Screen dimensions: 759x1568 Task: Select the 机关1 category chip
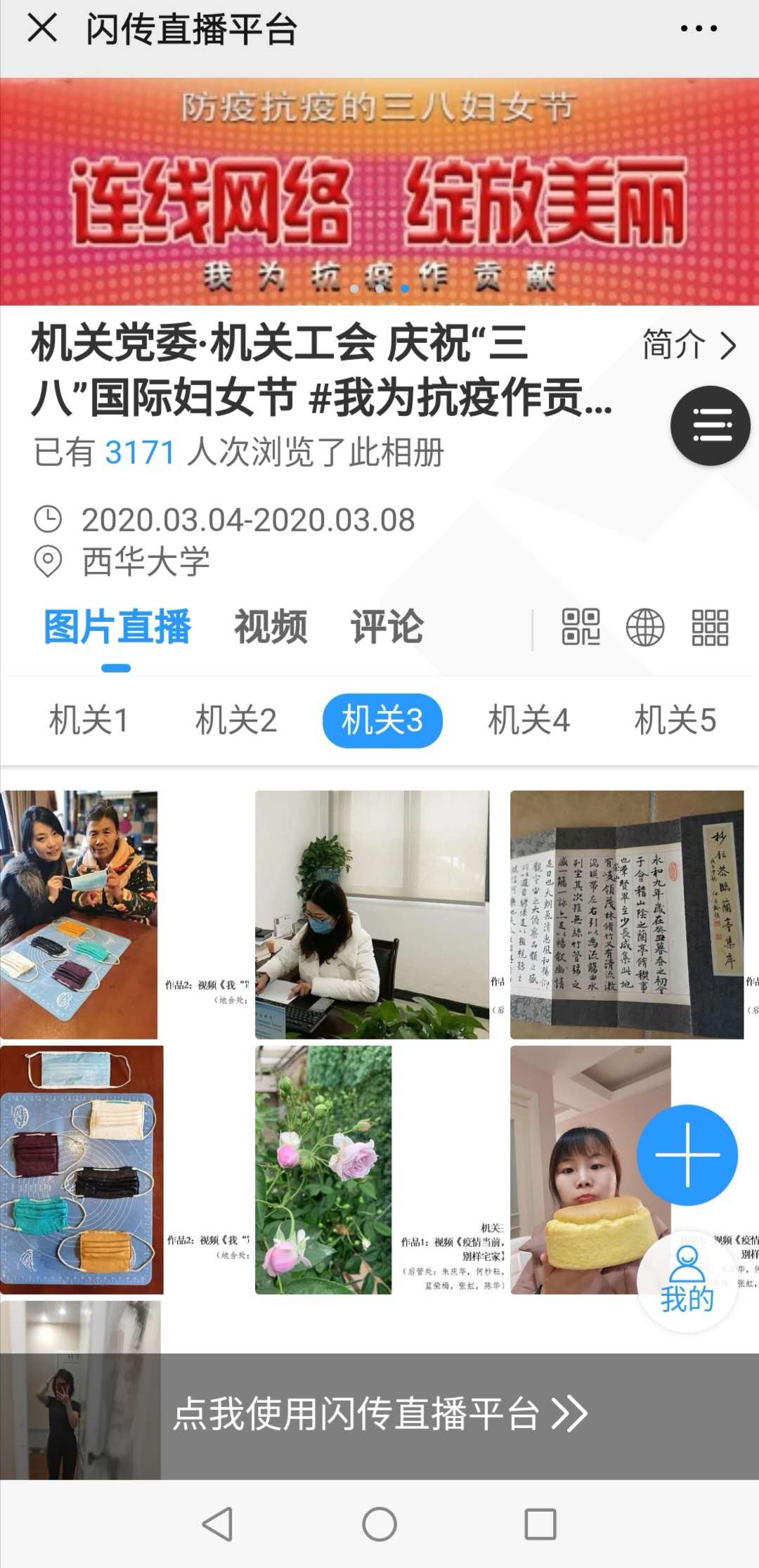(89, 720)
